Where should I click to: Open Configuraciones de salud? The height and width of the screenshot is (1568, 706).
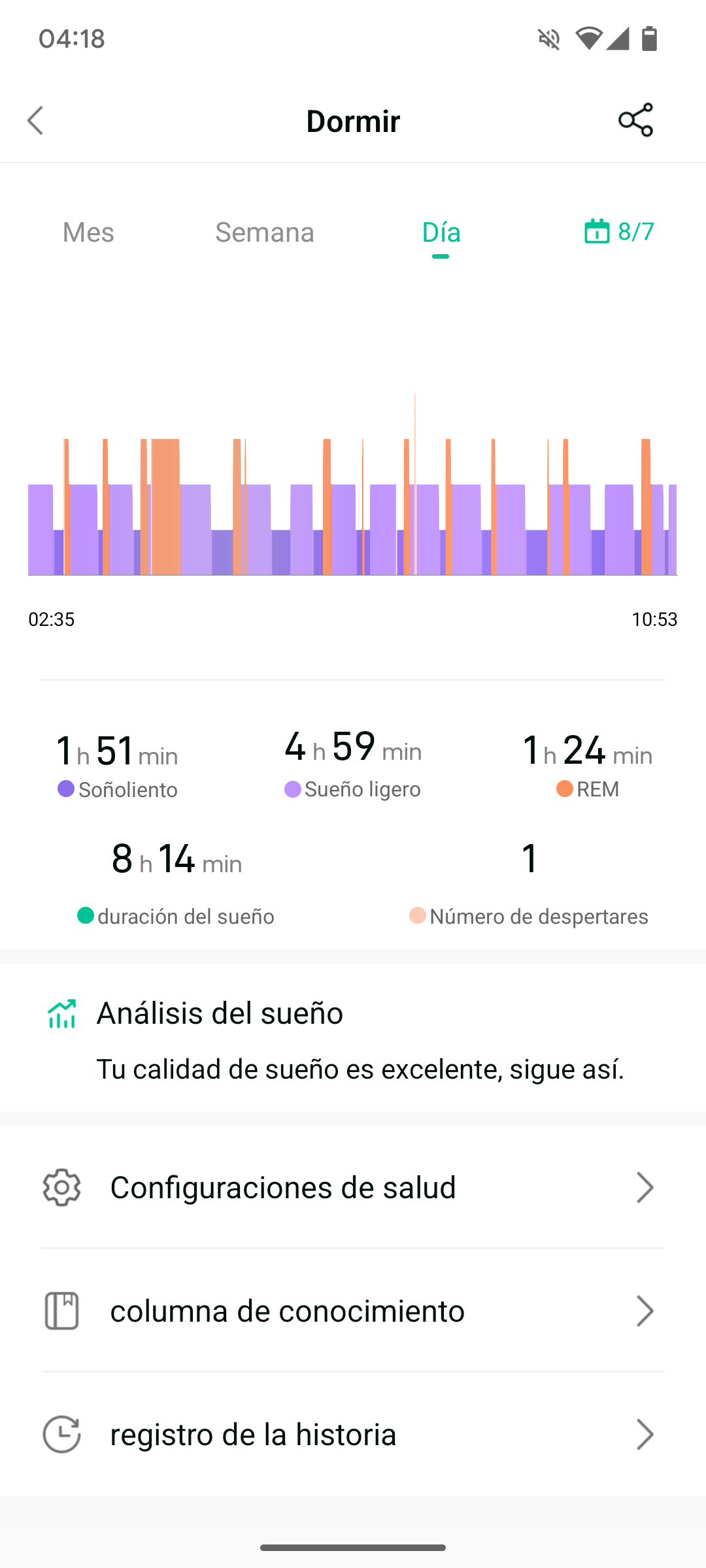[353, 1187]
